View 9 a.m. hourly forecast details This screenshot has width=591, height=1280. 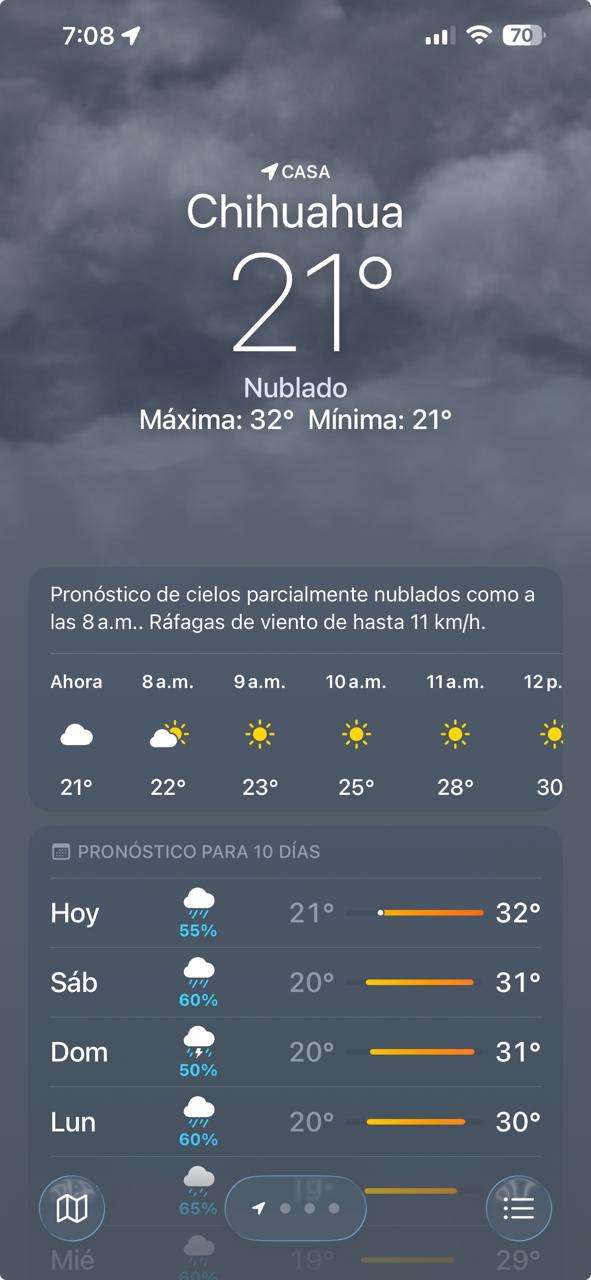pyautogui.click(x=260, y=735)
